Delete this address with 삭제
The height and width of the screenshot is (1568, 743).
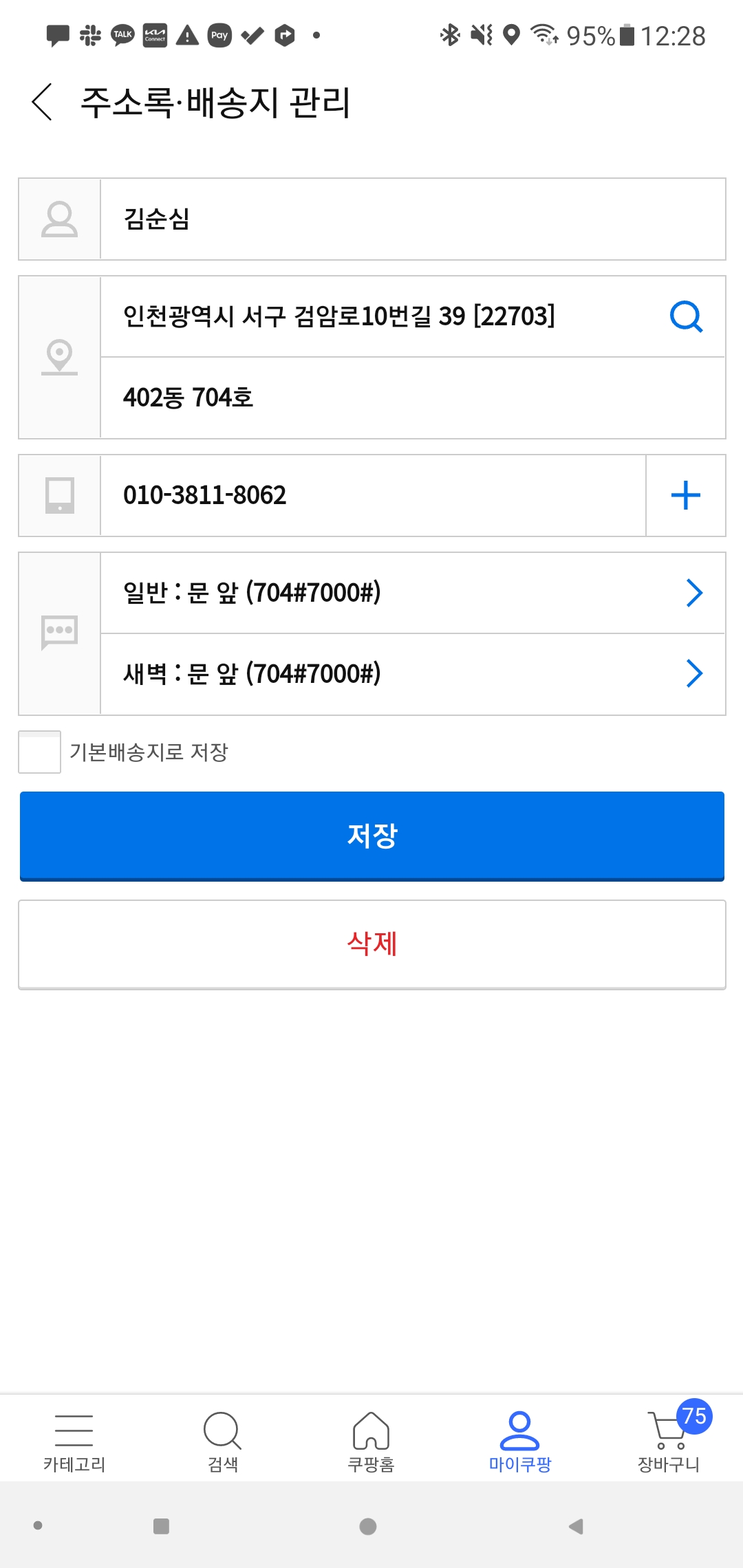coord(371,944)
